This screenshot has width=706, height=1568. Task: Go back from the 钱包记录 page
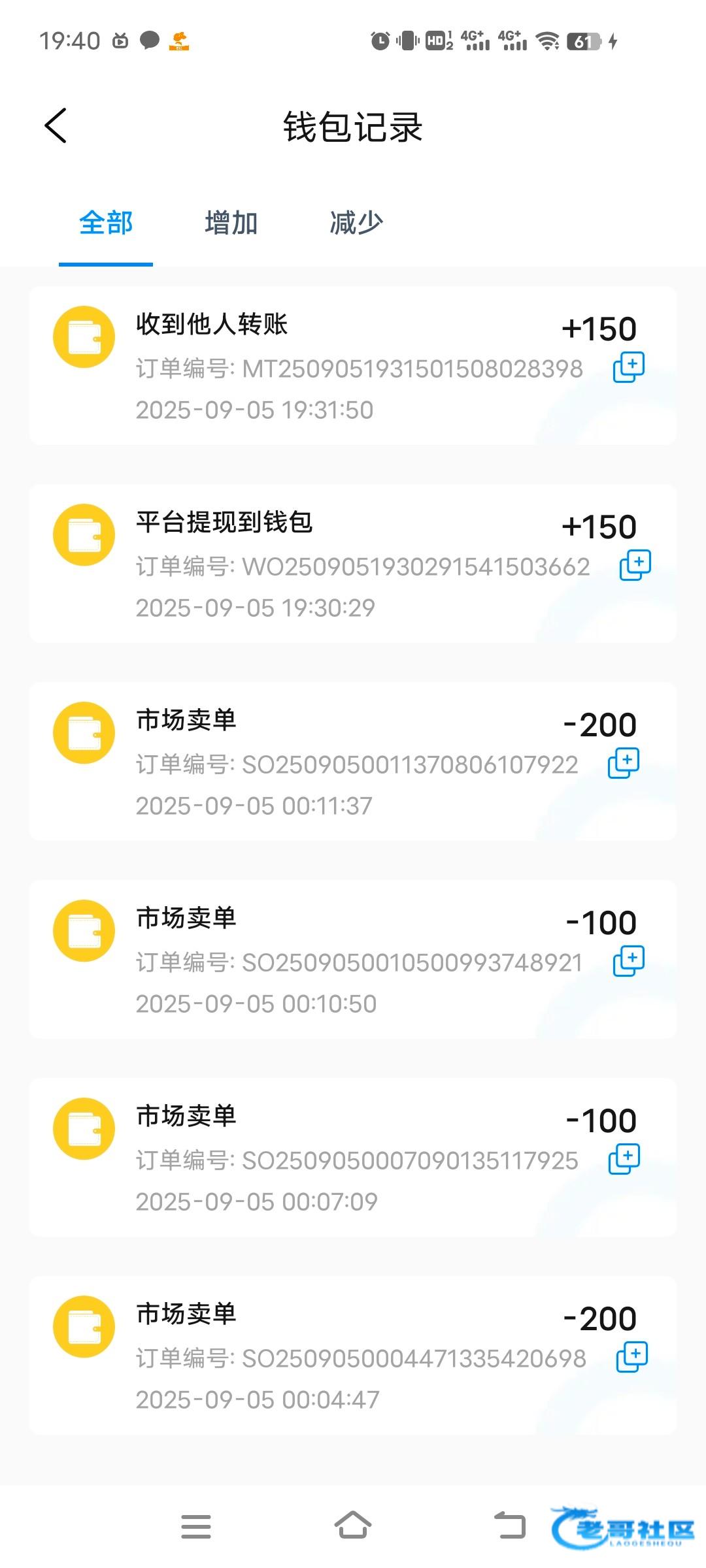[x=56, y=125]
